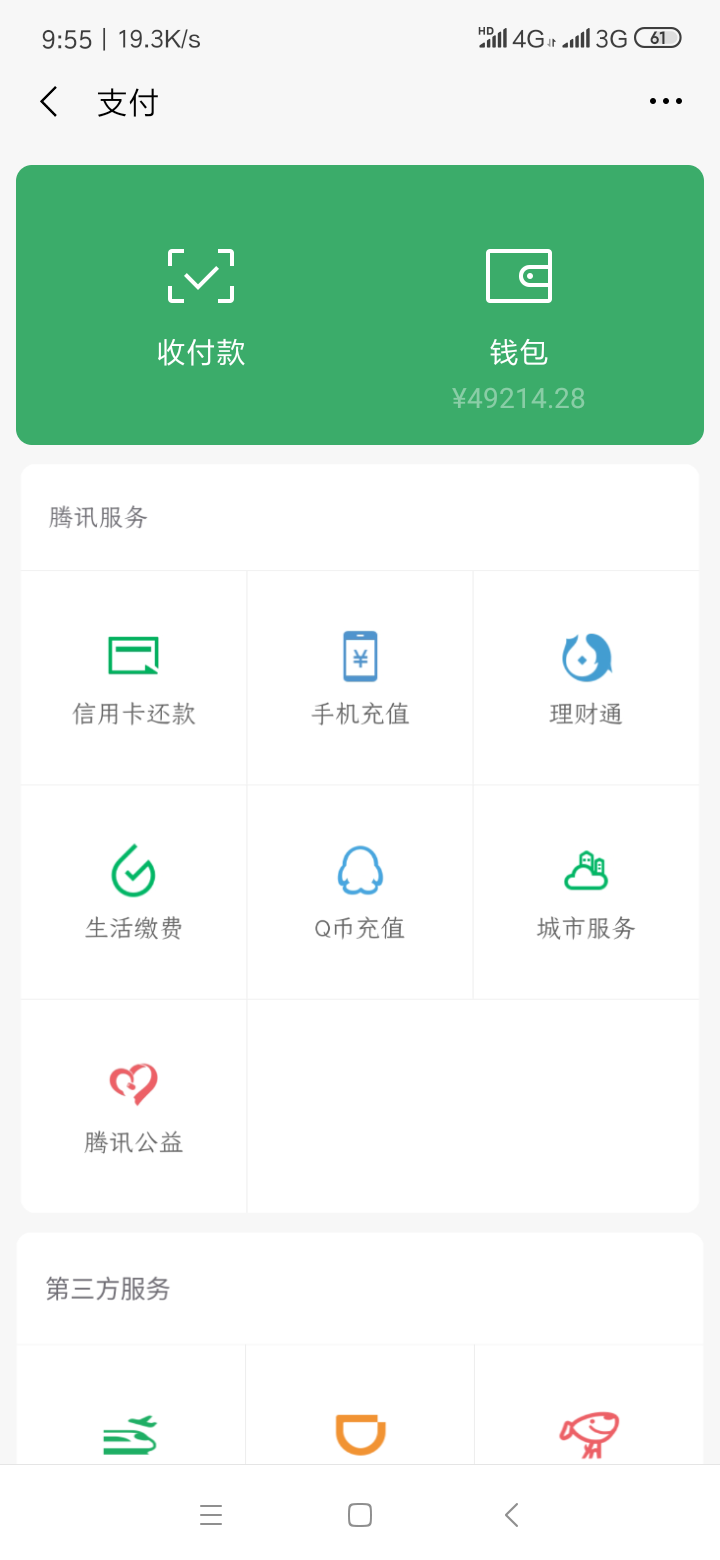Screen dimensions: 720x1560
Task: Open 收付款 to pay or receive
Action: pyautogui.click(x=201, y=306)
